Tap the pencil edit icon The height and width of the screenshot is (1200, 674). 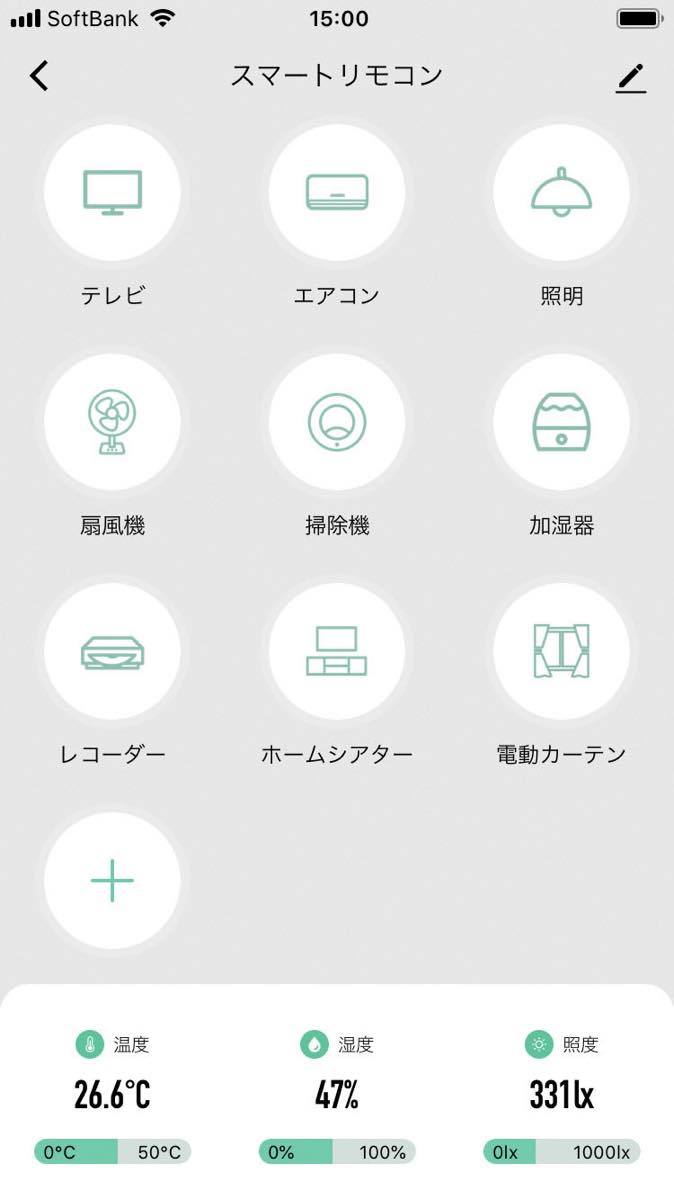click(x=631, y=78)
